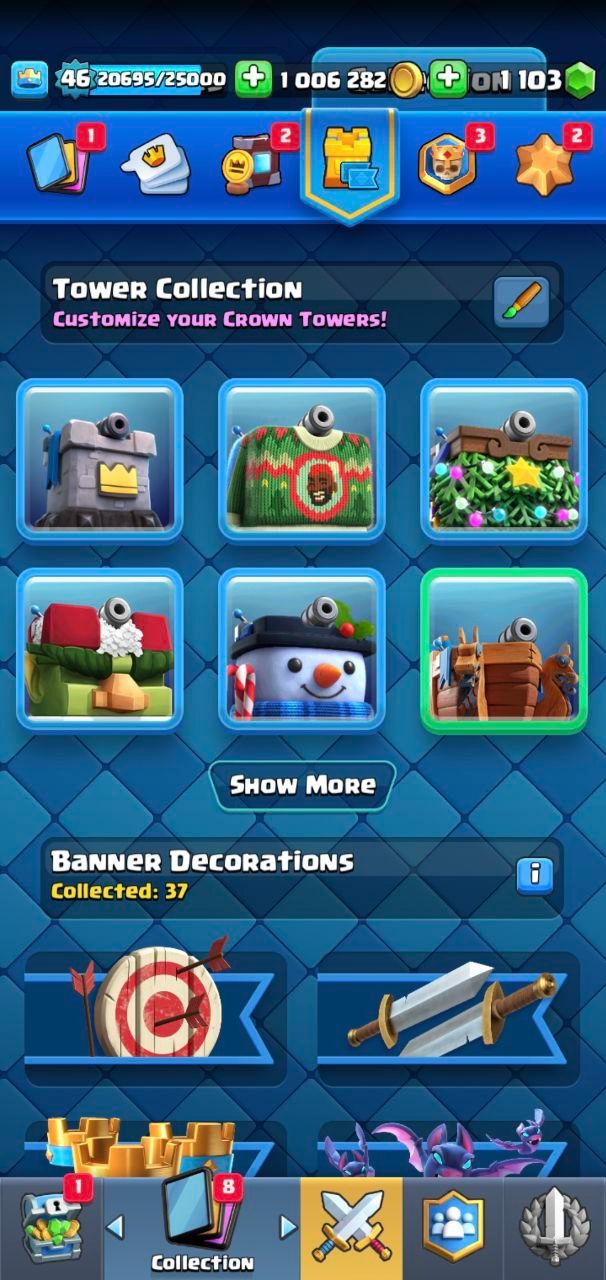Tap the green plus to buy gold
The height and width of the screenshot is (1280, 606).
pos(253,79)
